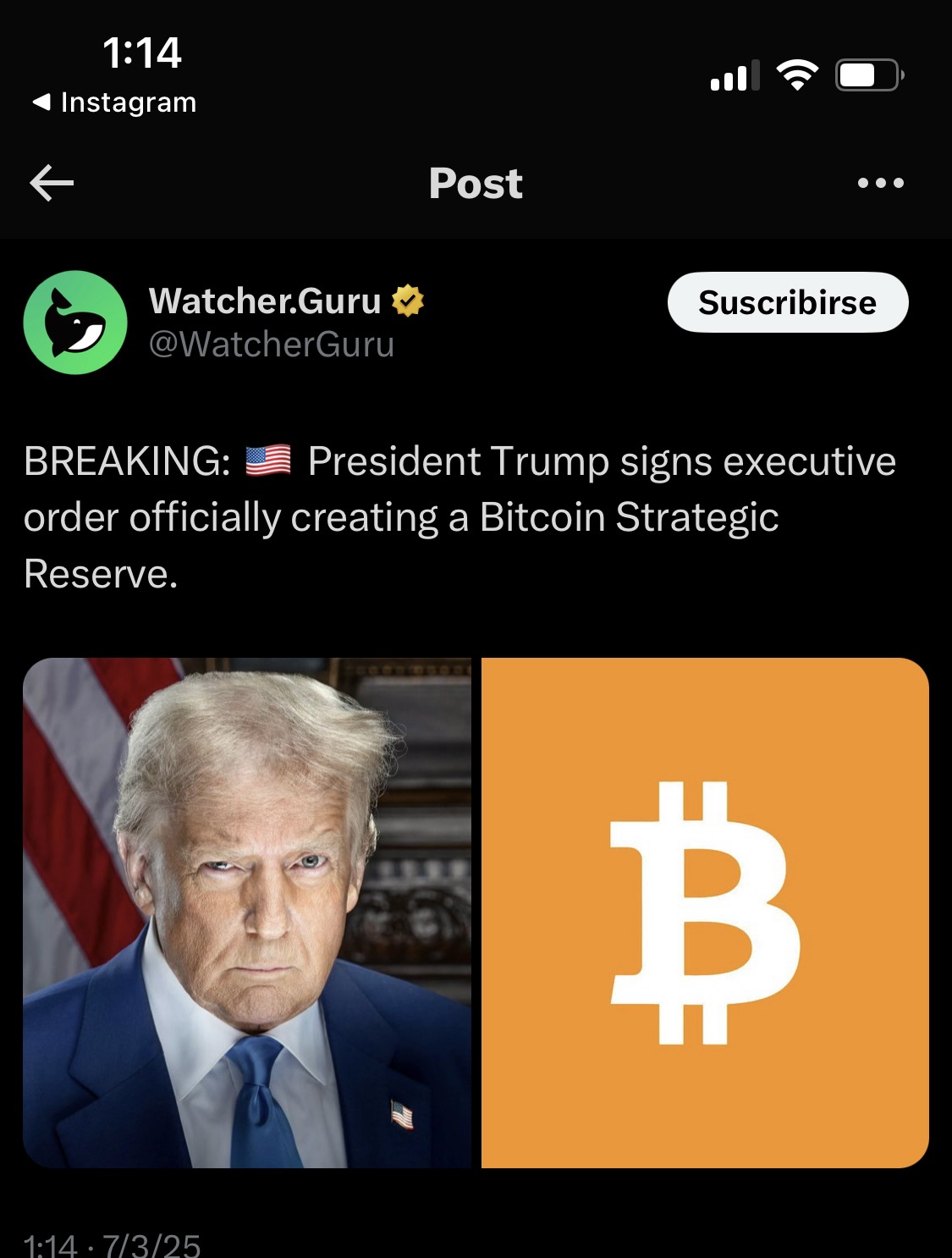This screenshot has width=952, height=1258.
Task: Open the @WatcherGuru handle link
Action: pyautogui.click(x=272, y=343)
